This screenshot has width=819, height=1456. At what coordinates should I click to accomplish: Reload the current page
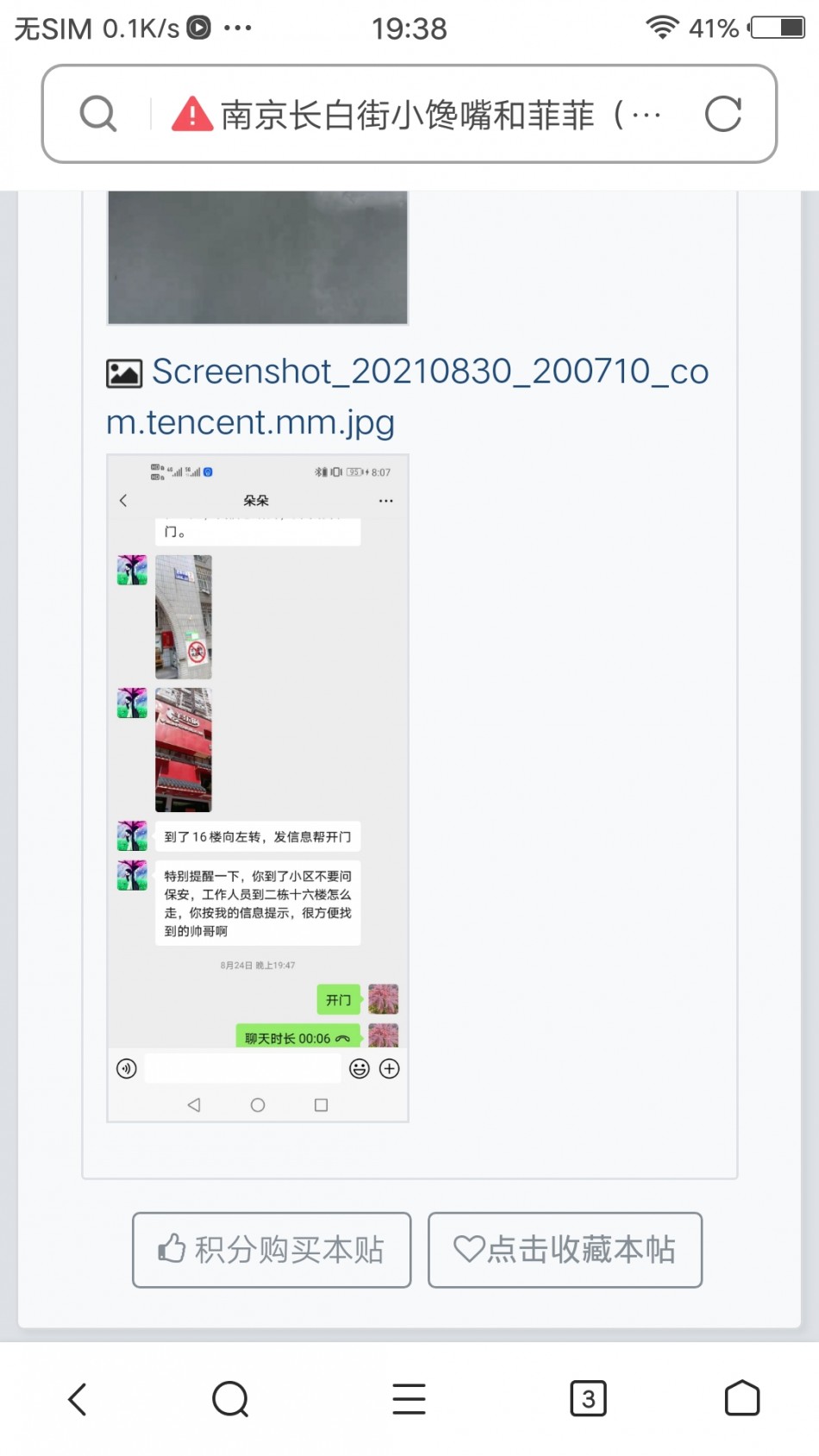coord(722,114)
